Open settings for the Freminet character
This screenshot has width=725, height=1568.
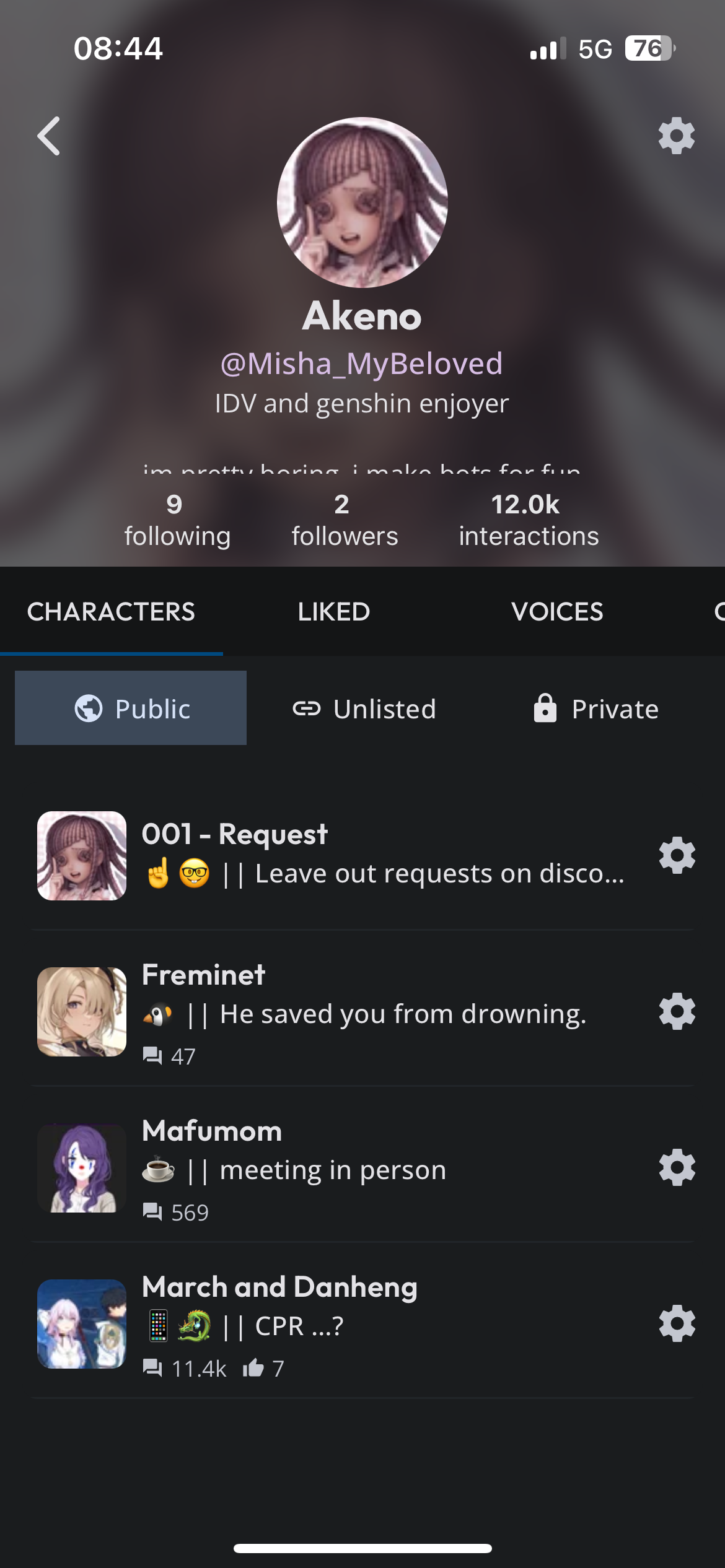coord(677,1012)
